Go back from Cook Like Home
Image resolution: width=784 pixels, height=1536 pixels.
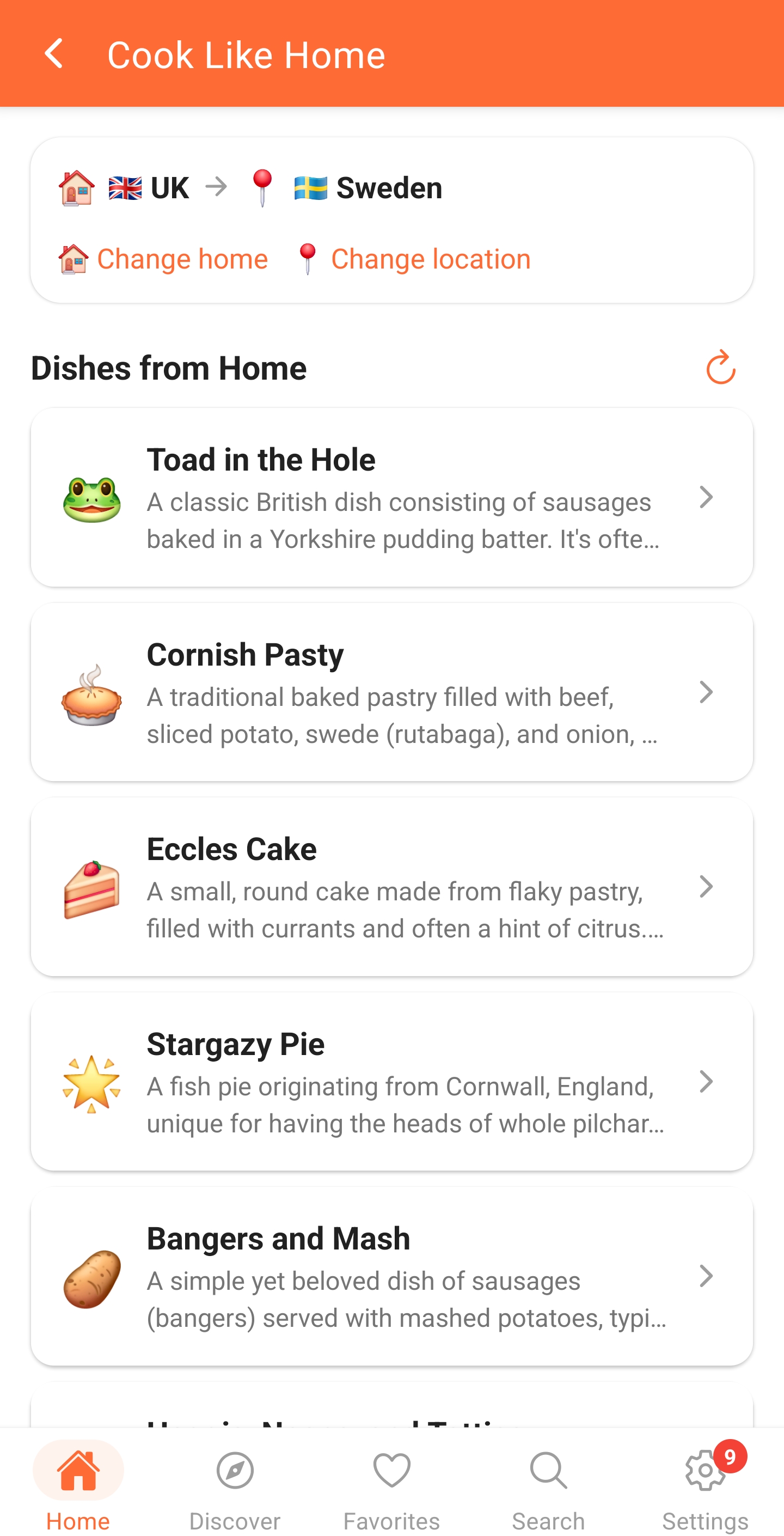(x=54, y=54)
